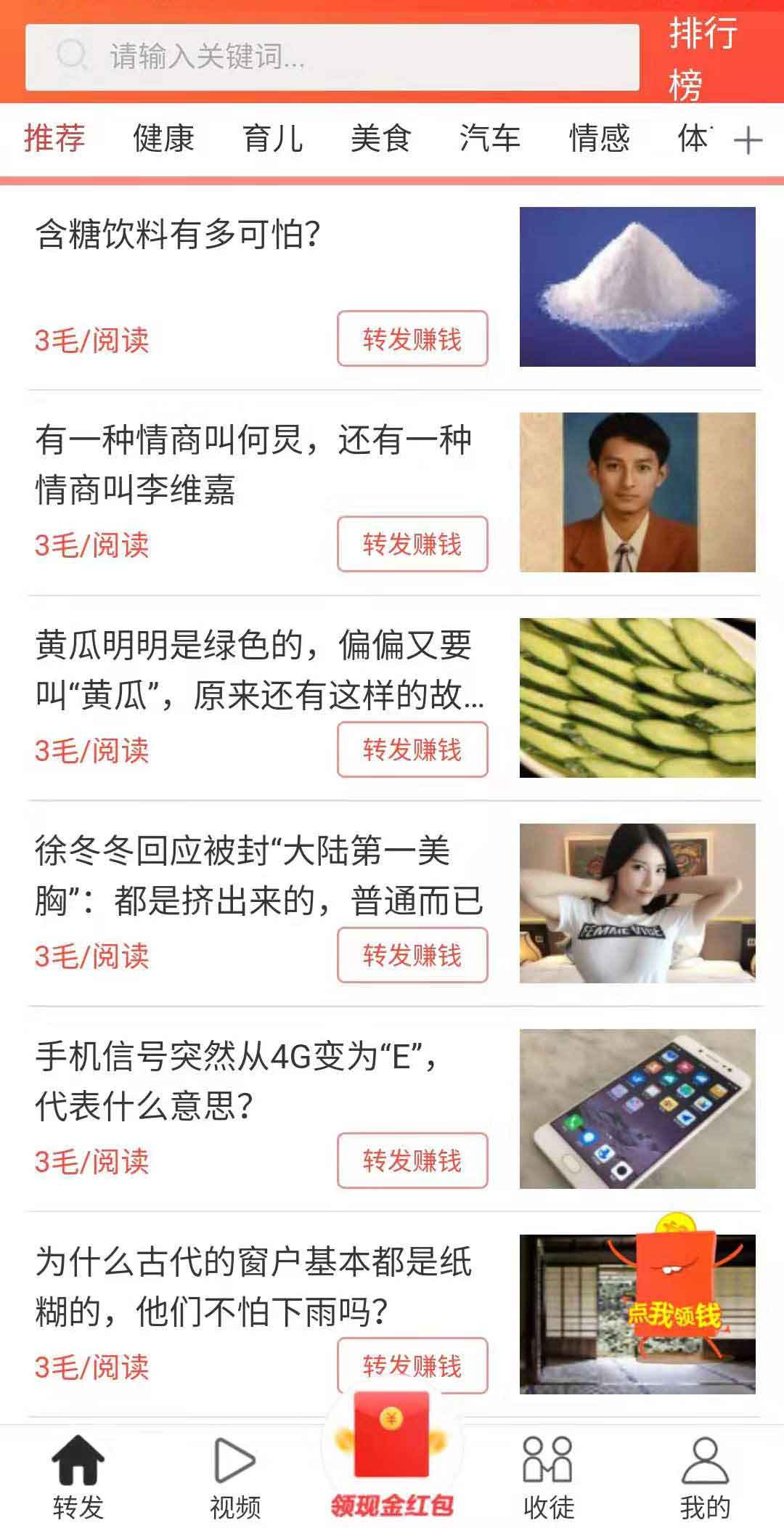
Task: Tap the floating 点我领钱 red envelope
Action: pyautogui.click(x=674, y=1284)
